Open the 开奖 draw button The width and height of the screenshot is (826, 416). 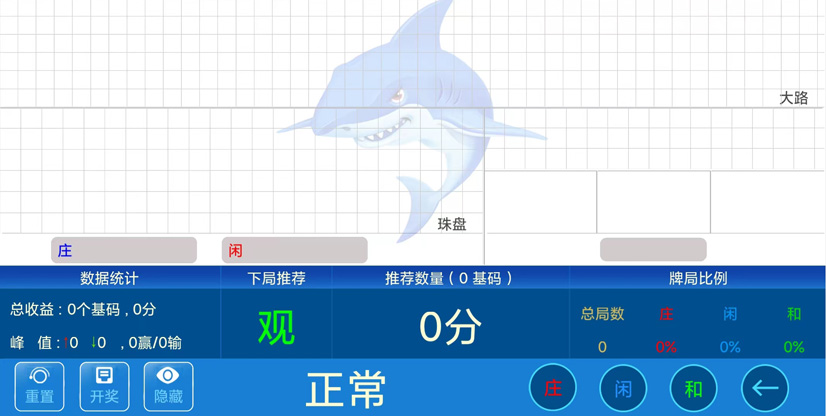104,387
